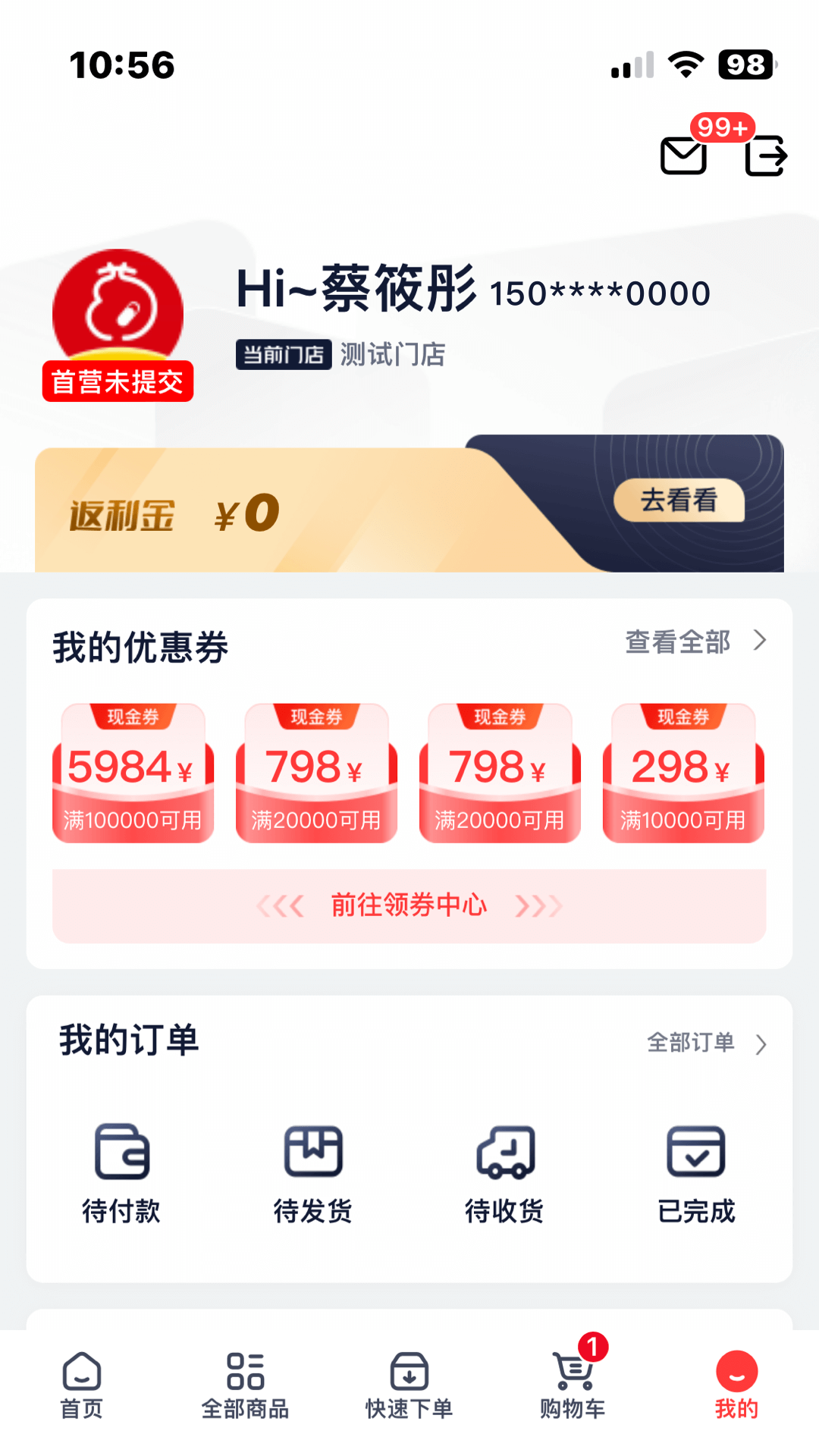Image resolution: width=819 pixels, height=1456 pixels.
Task: Open 已完成 orders
Action: [696, 1173]
